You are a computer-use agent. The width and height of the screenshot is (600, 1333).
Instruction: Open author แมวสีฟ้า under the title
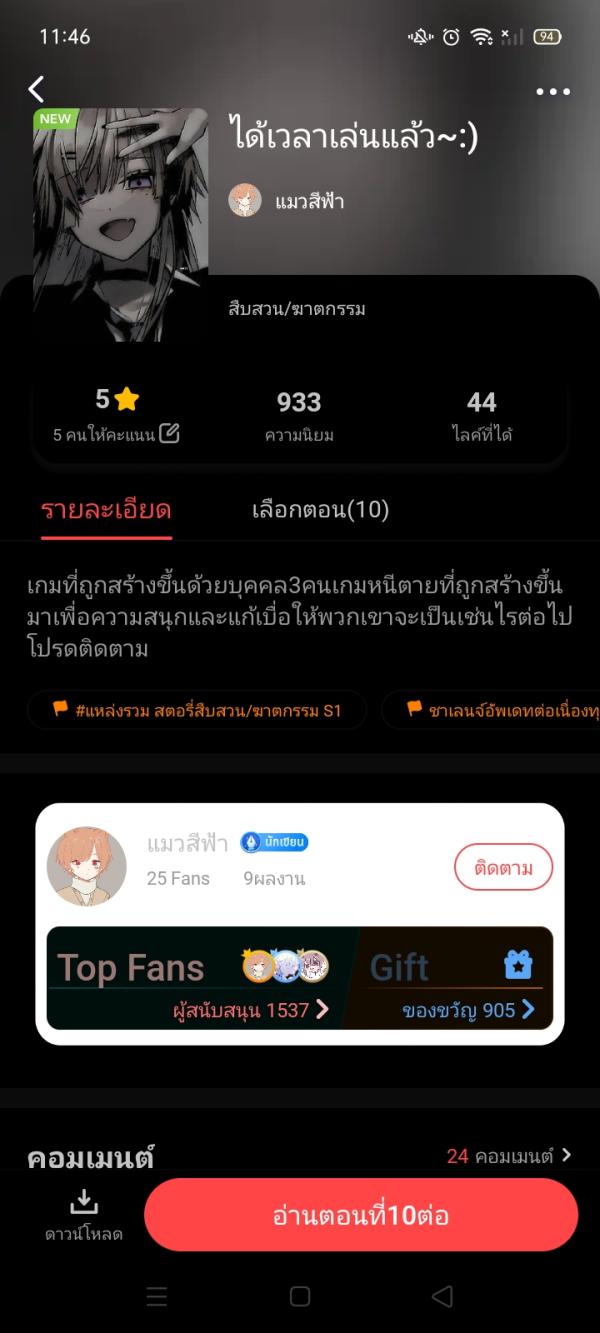pos(287,201)
